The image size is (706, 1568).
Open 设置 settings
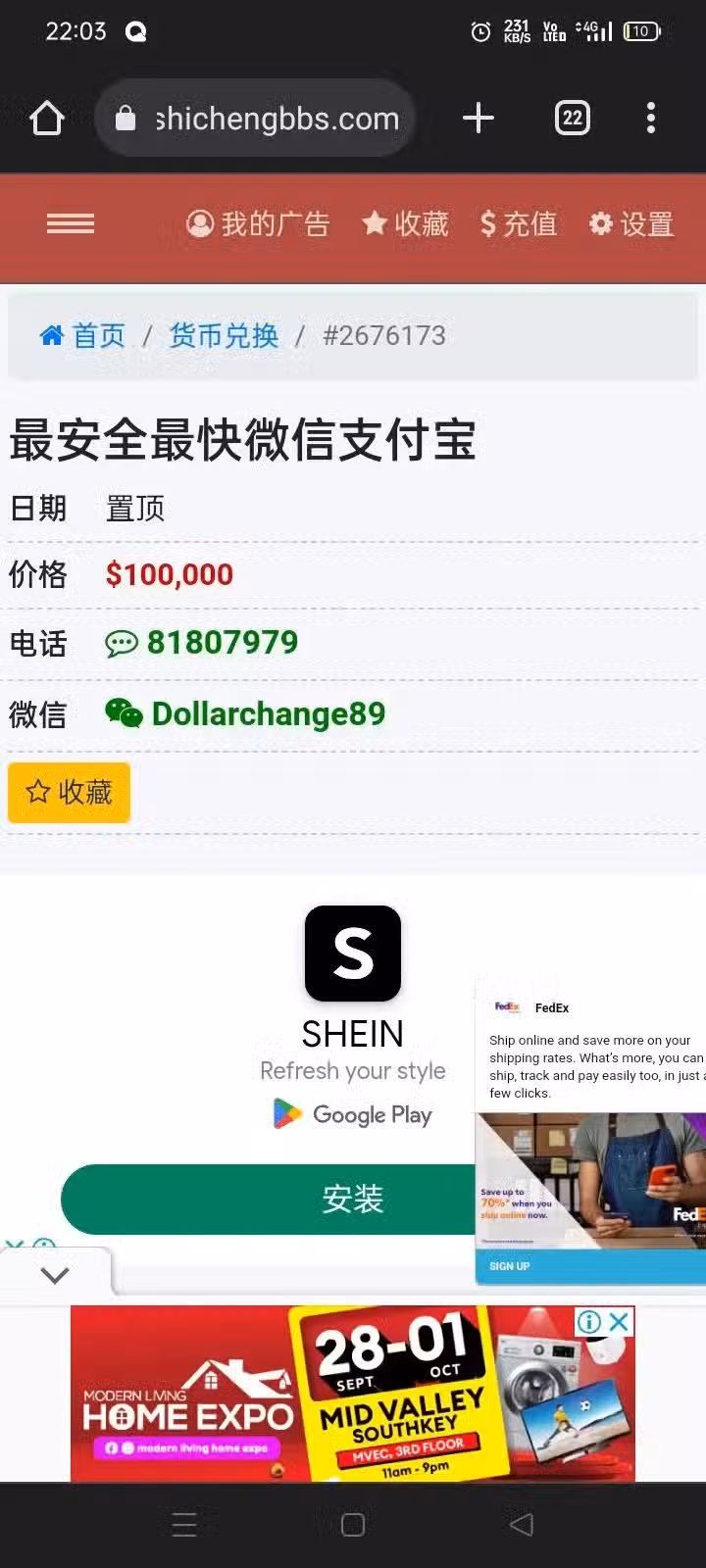(x=631, y=224)
